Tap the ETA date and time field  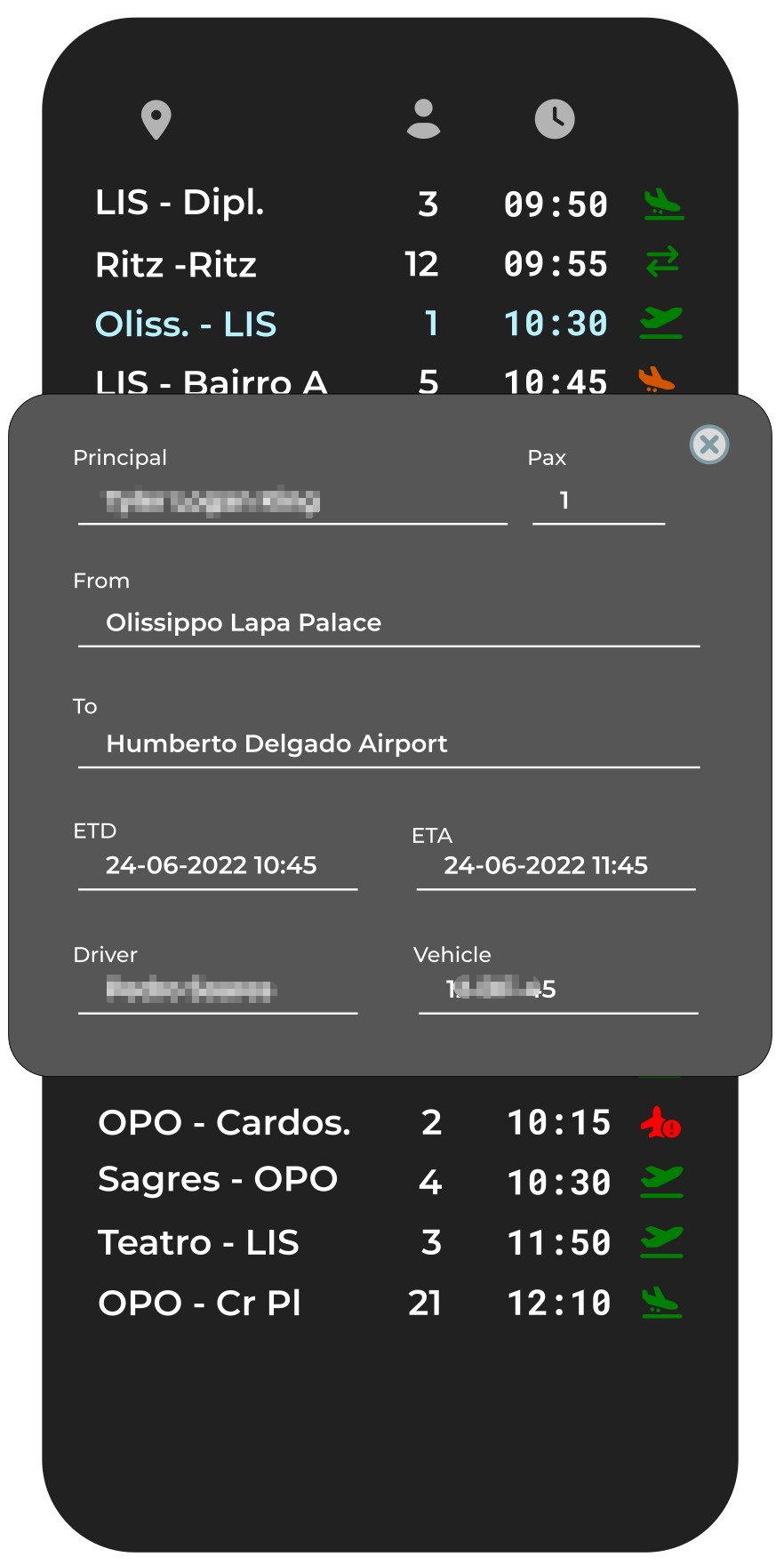click(x=555, y=866)
